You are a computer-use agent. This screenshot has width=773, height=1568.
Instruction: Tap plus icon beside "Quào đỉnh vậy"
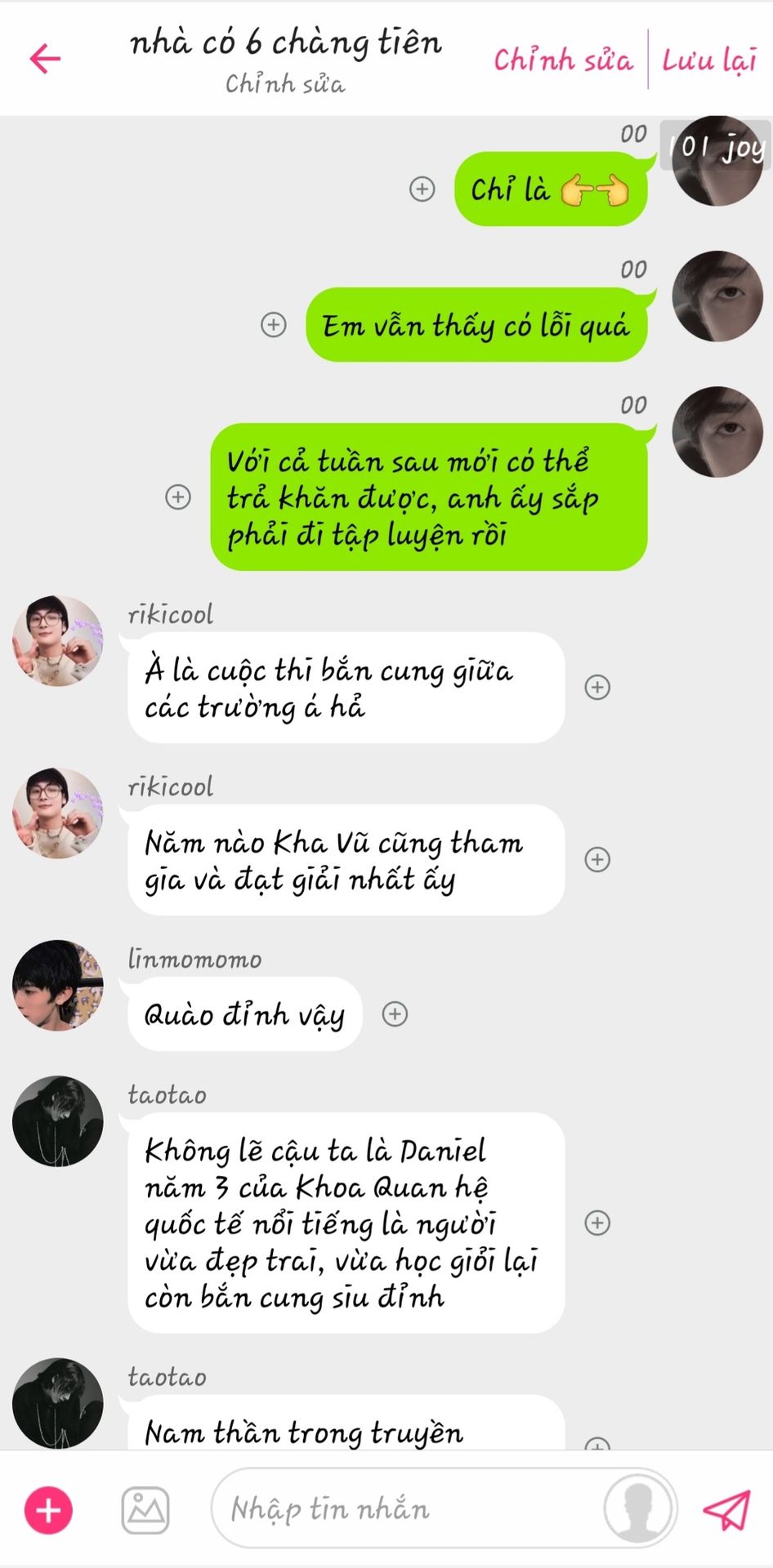coord(395,1013)
